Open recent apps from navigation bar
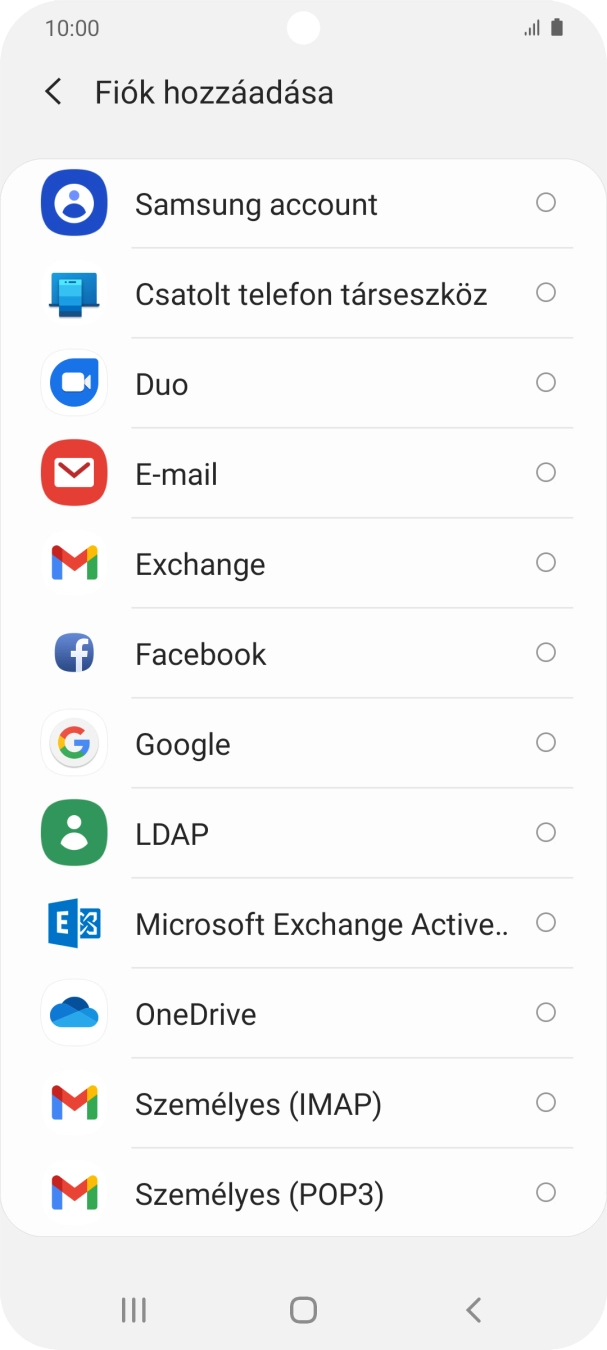The image size is (607, 1350). coord(133,1310)
